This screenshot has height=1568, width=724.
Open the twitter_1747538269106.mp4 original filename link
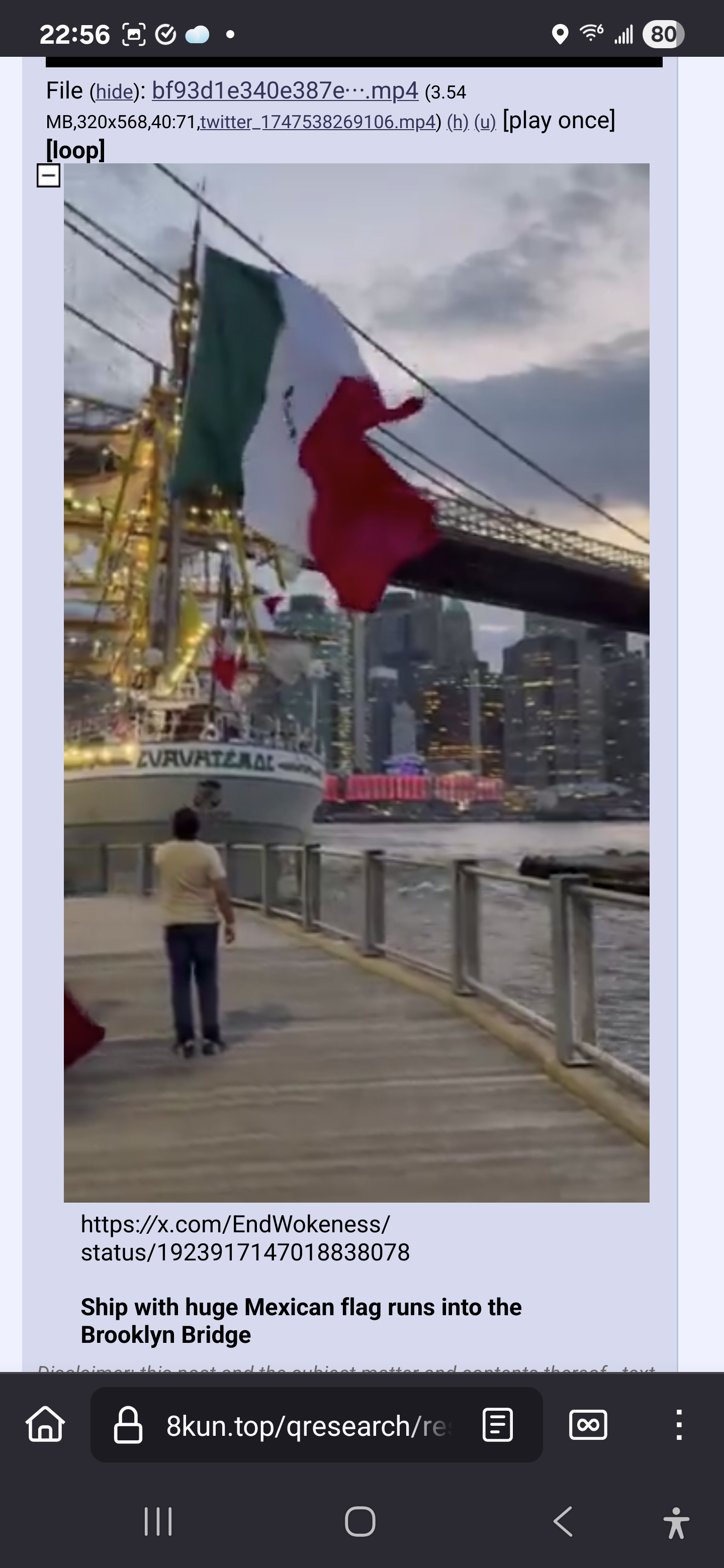click(x=318, y=122)
